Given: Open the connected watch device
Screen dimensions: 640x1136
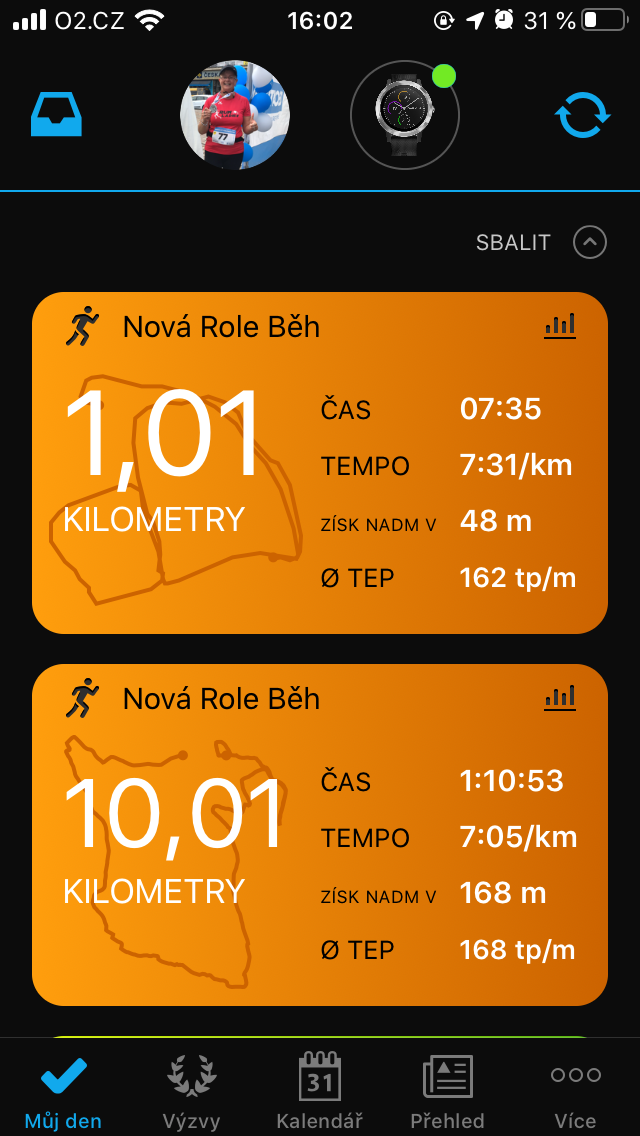Looking at the screenshot, I should (404, 114).
